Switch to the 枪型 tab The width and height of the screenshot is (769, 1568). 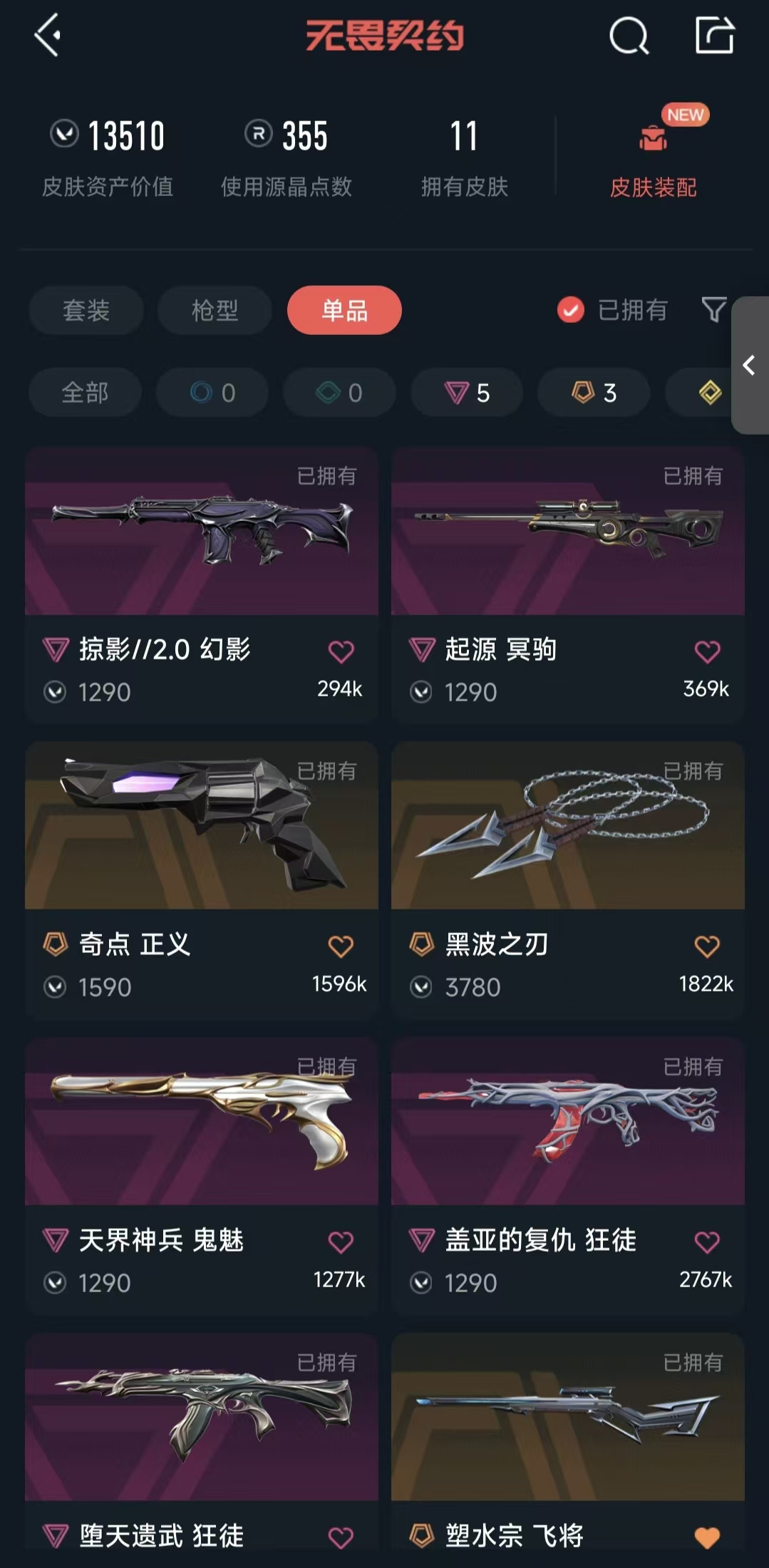click(215, 310)
